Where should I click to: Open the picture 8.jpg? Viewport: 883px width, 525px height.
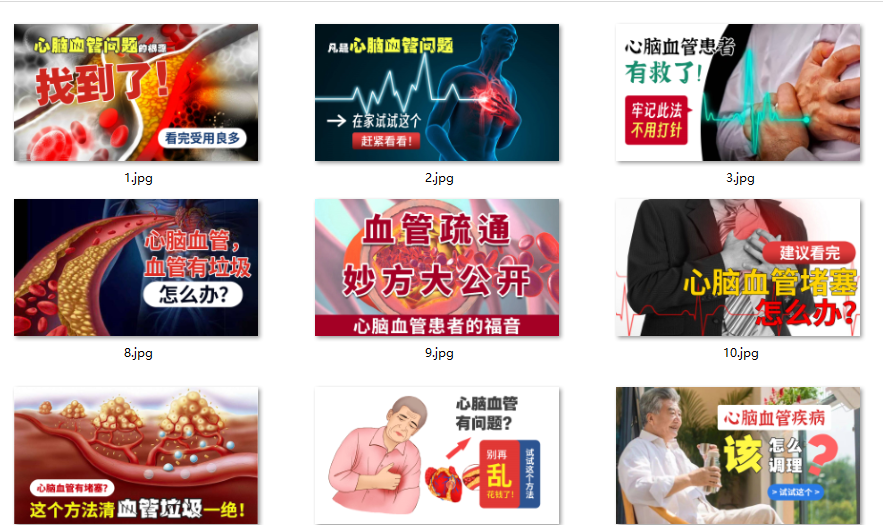[x=136, y=267]
